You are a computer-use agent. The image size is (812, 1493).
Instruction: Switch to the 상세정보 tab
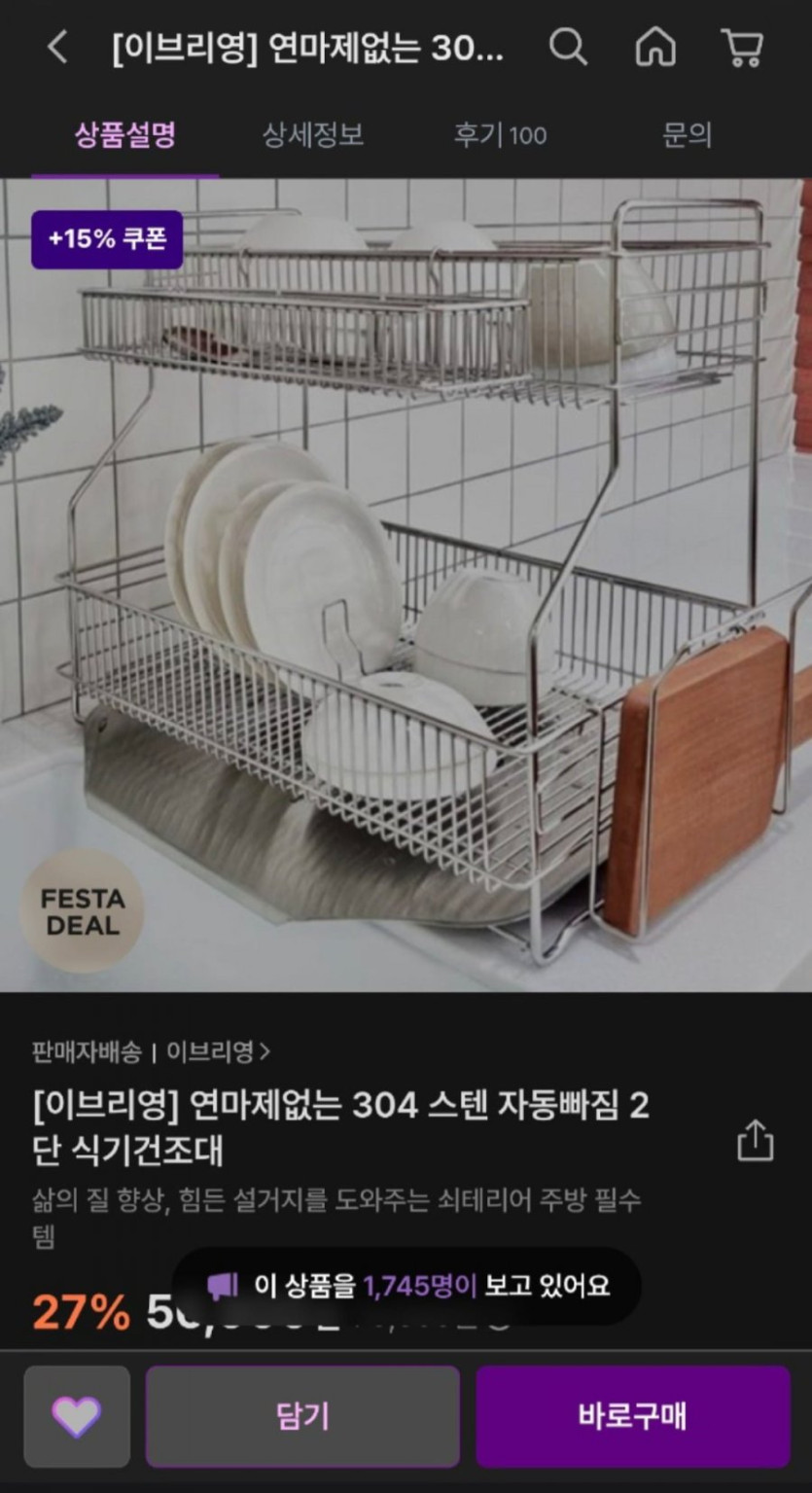(312, 135)
